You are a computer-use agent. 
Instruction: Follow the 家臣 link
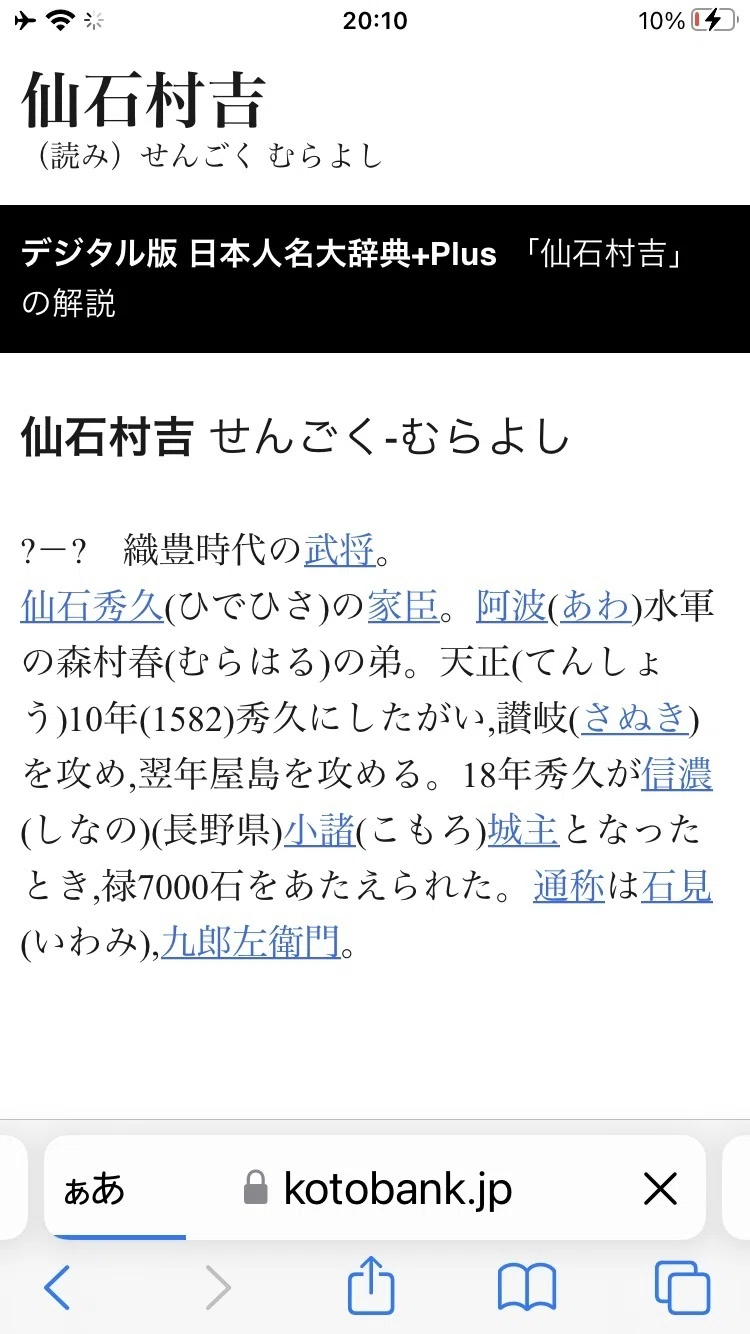[403, 606]
